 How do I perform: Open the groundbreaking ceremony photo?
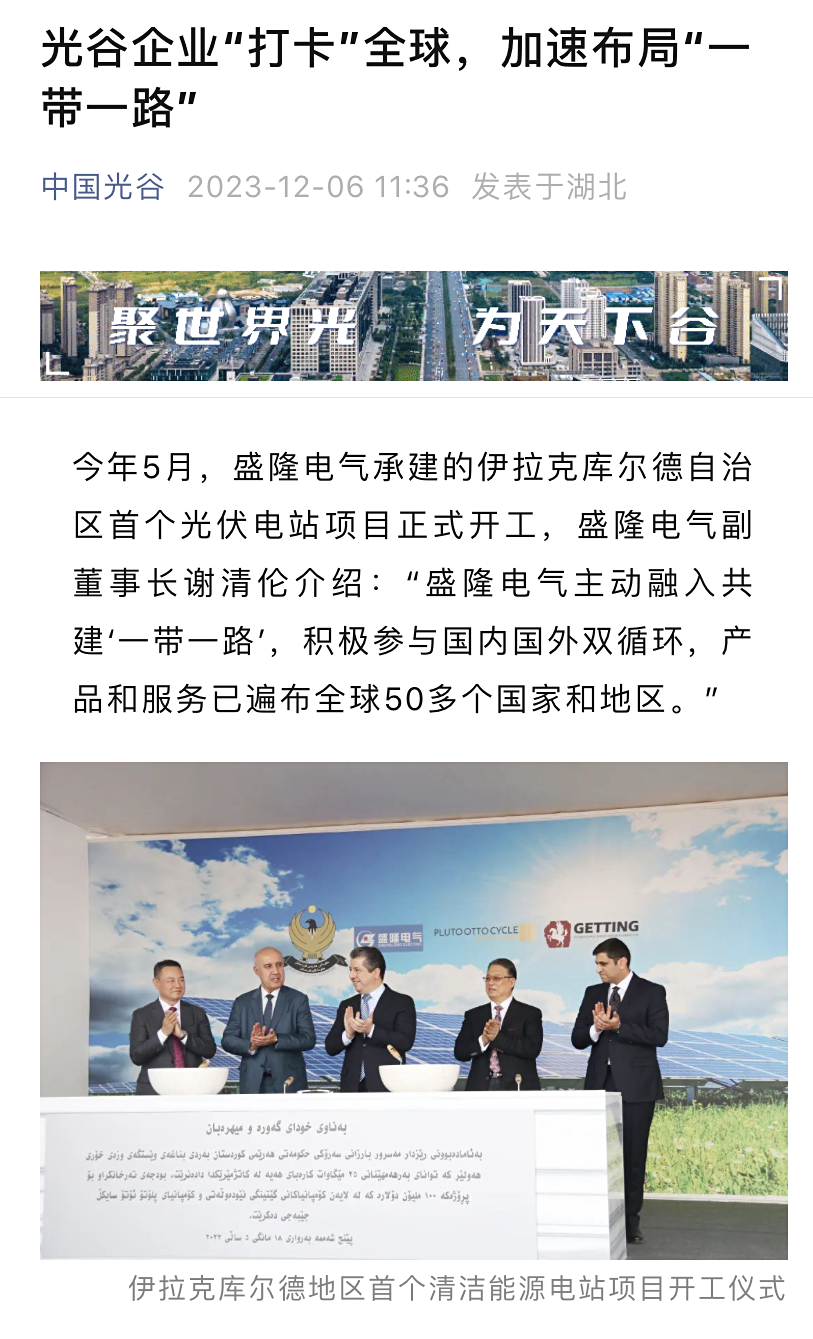click(x=413, y=1010)
